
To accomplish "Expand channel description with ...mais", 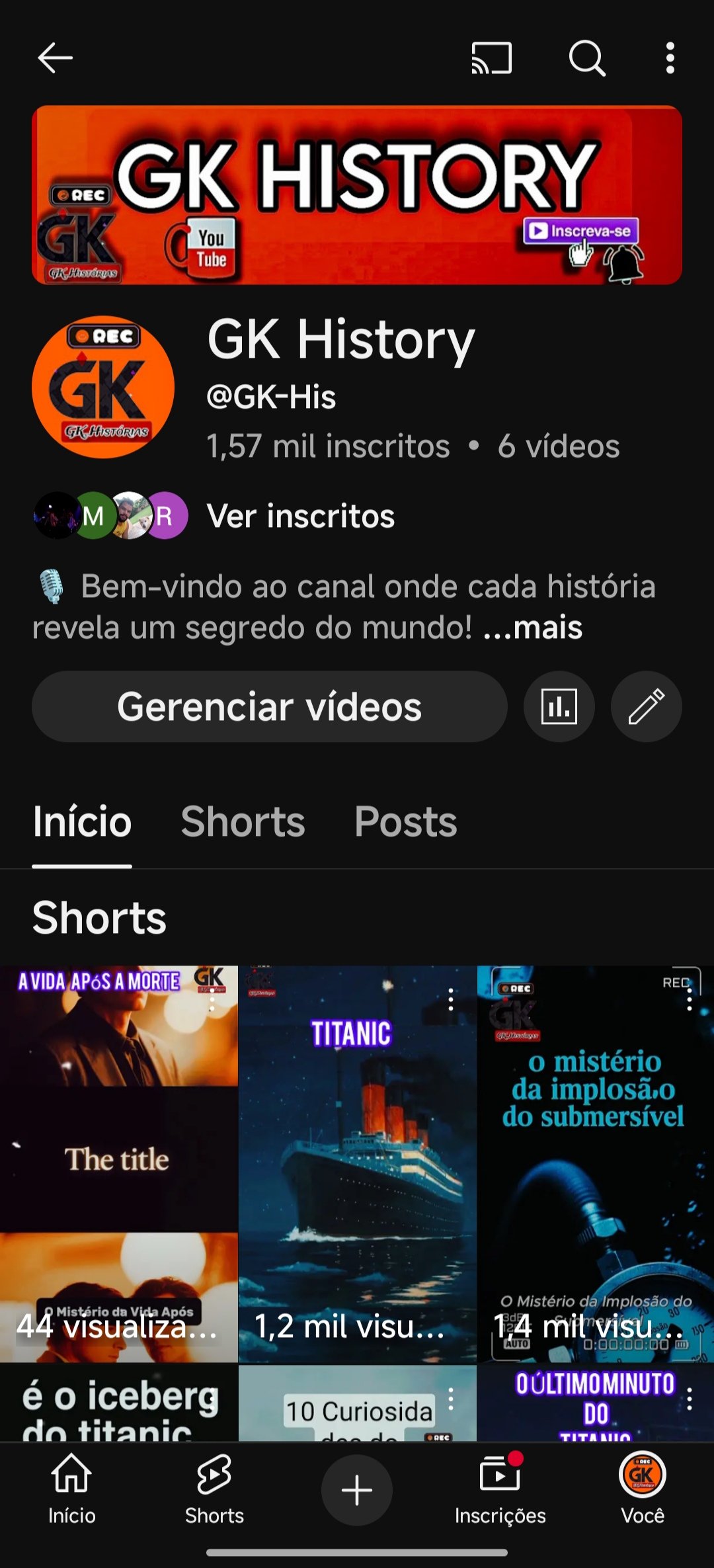I will point(533,628).
